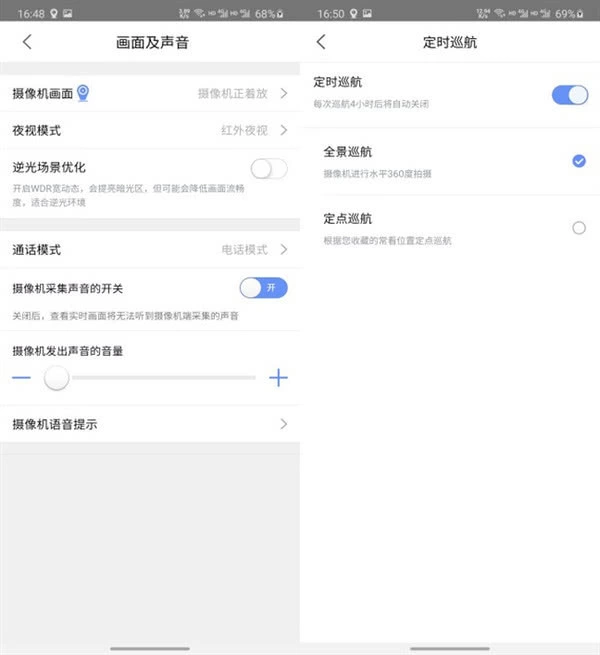The height and width of the screenshot is (655, 600).
Task: Open 摄像机画面 setting
Action: [x=150, y=93]
